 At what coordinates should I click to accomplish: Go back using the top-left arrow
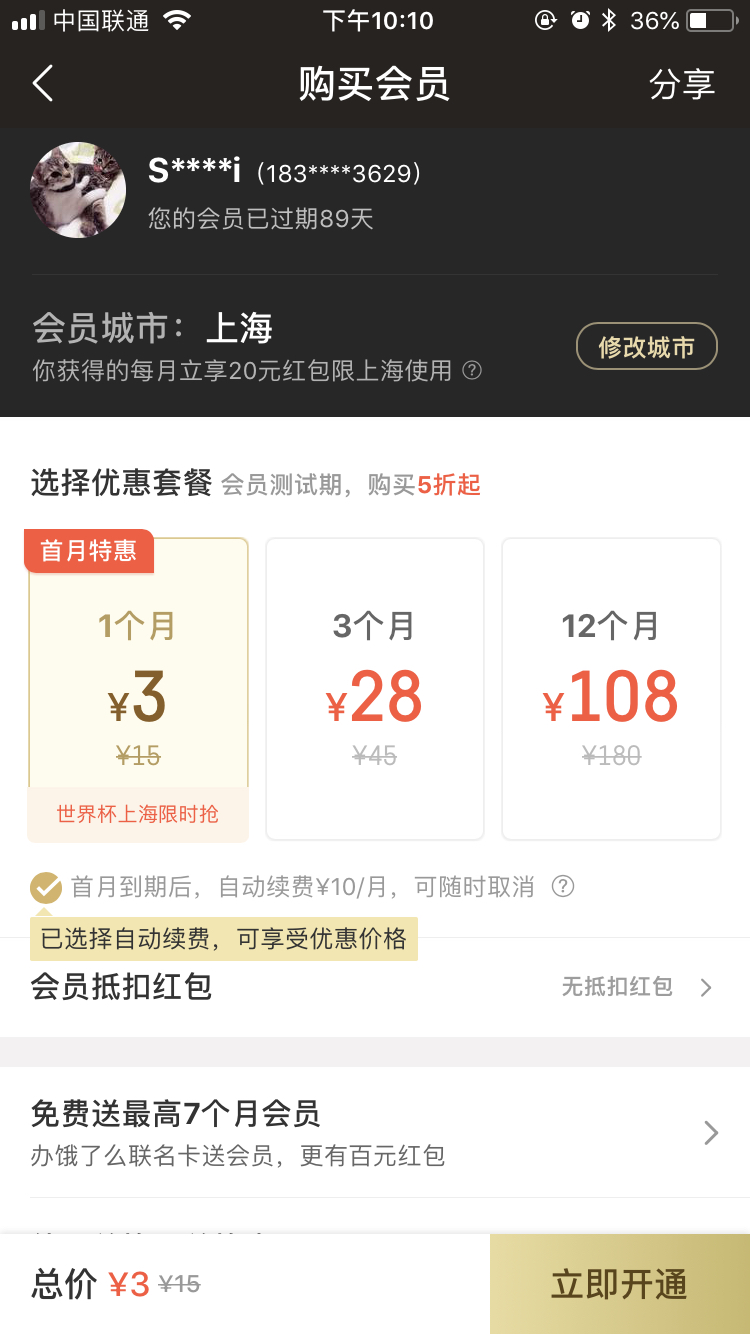[42, 84]
